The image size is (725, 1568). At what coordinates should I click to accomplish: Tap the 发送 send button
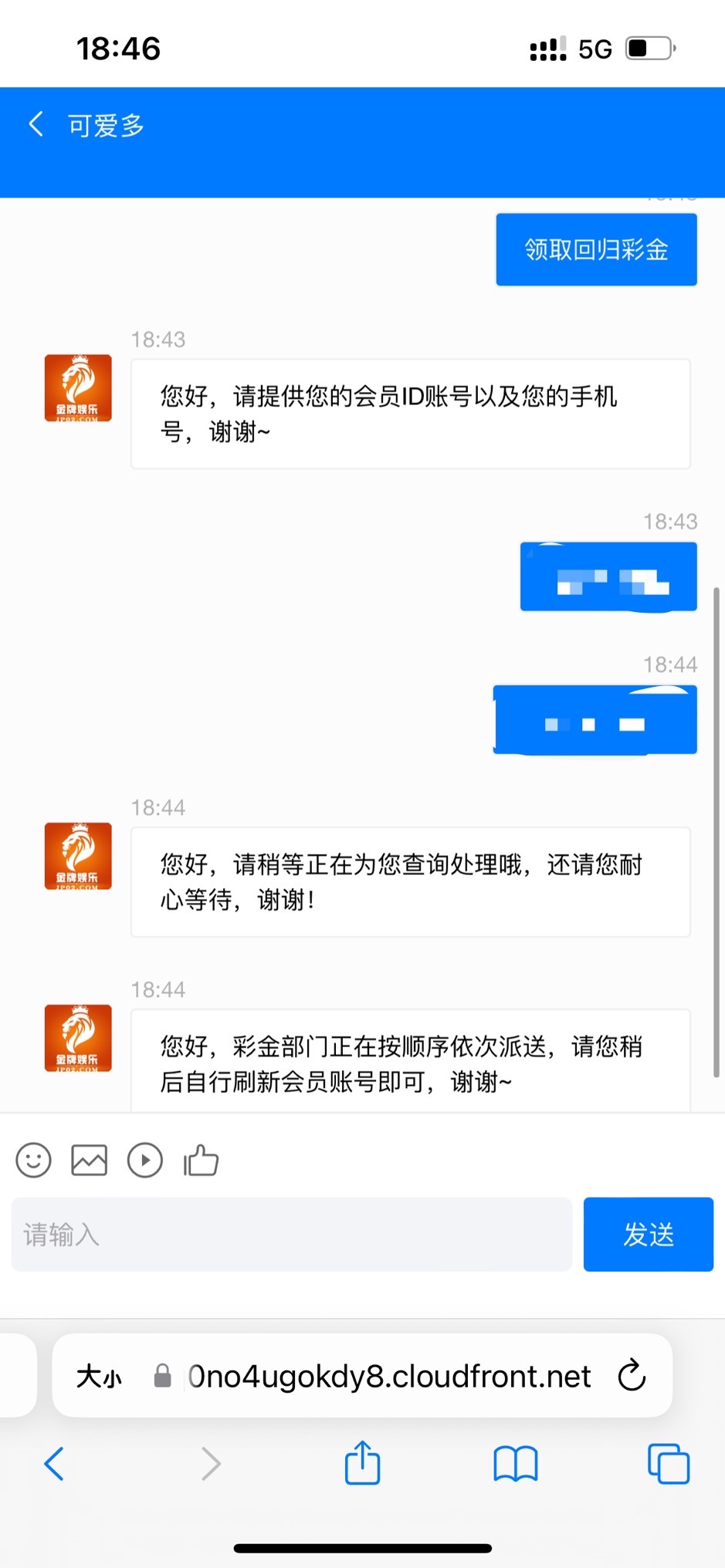pos(649,1235)
